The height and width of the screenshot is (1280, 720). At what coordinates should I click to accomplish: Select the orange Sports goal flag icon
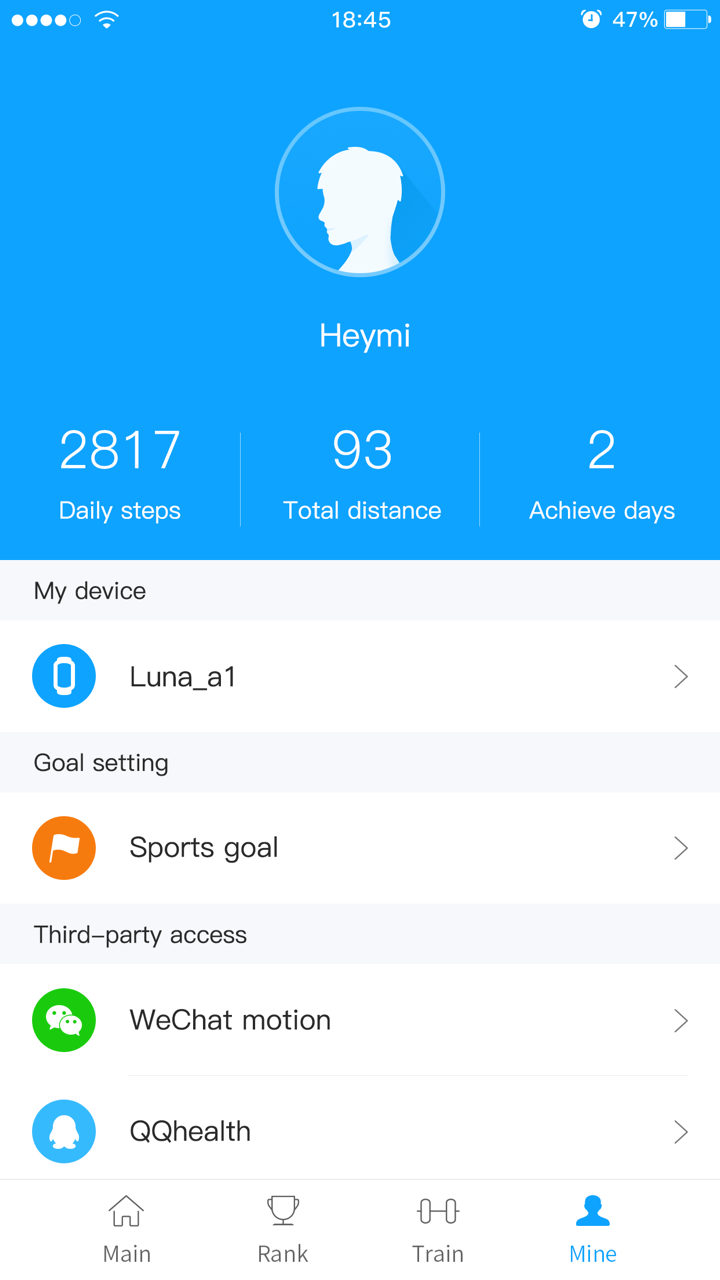[63, 847]
